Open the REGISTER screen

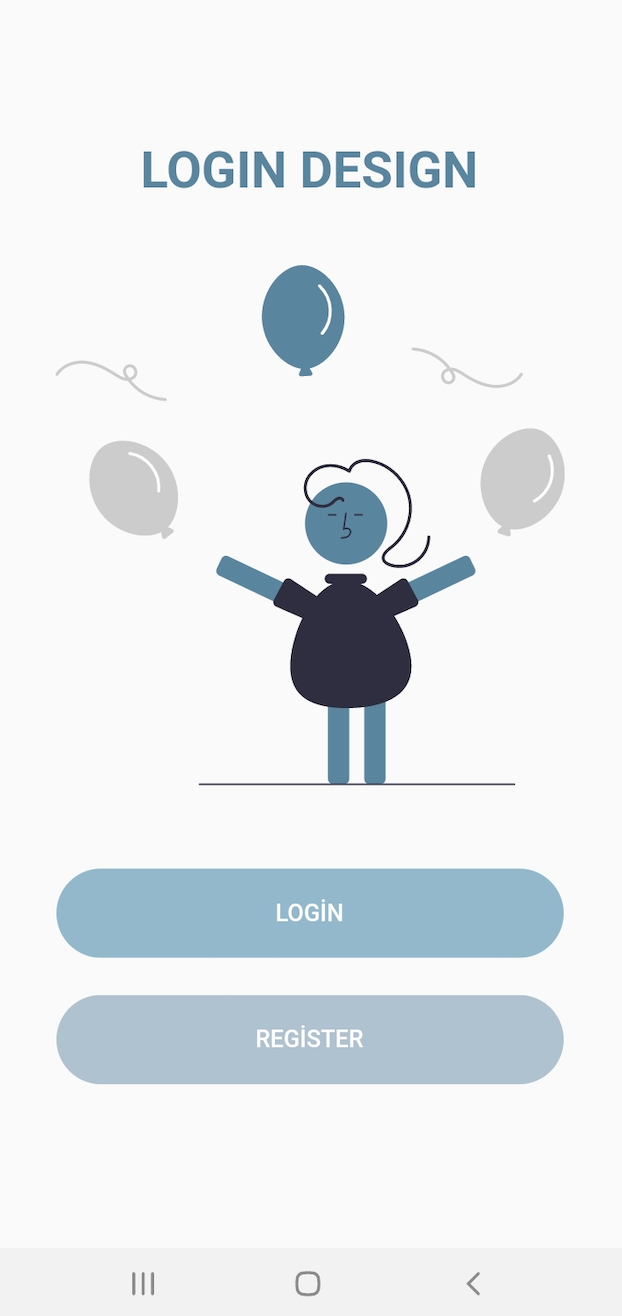pos(310,1039)
